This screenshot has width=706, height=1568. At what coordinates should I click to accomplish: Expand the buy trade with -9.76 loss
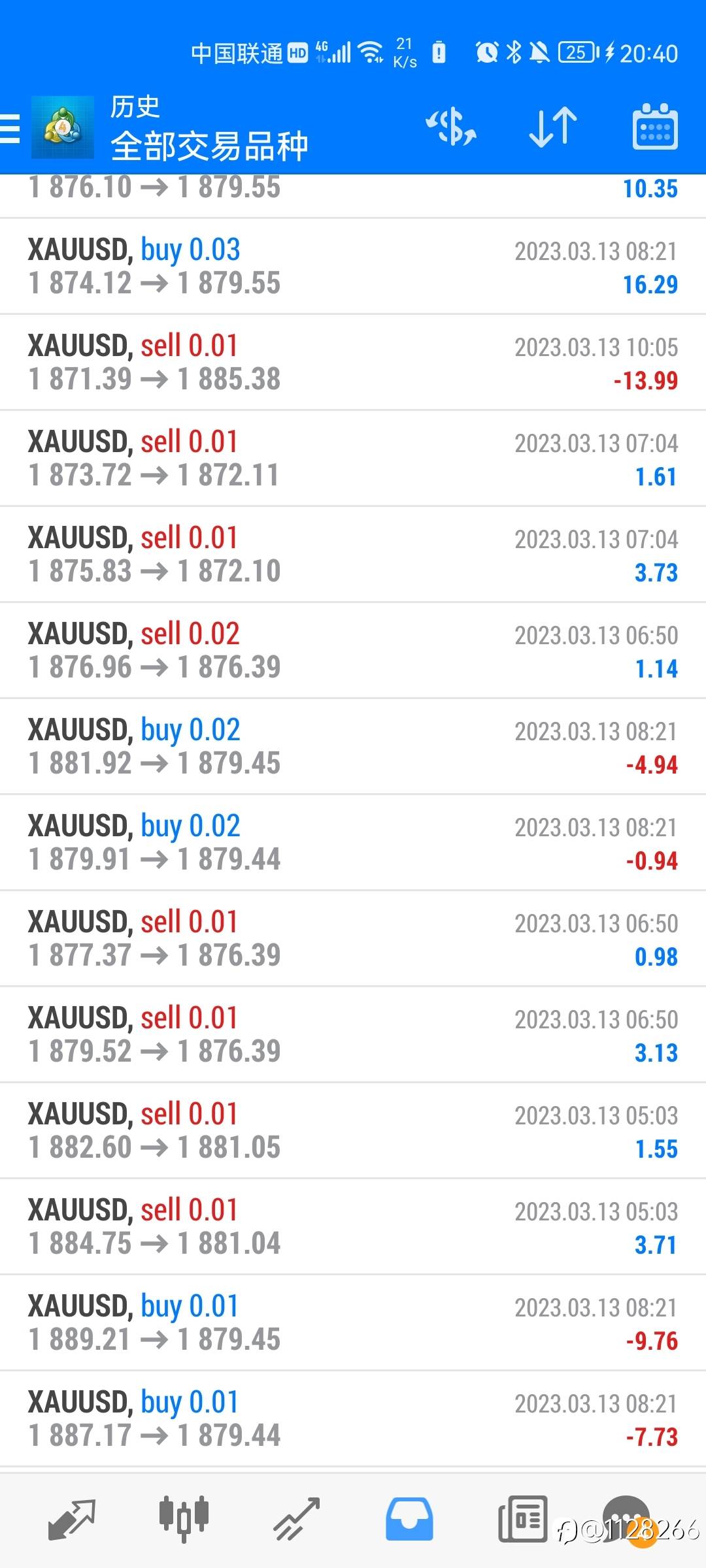[353, 1323]
